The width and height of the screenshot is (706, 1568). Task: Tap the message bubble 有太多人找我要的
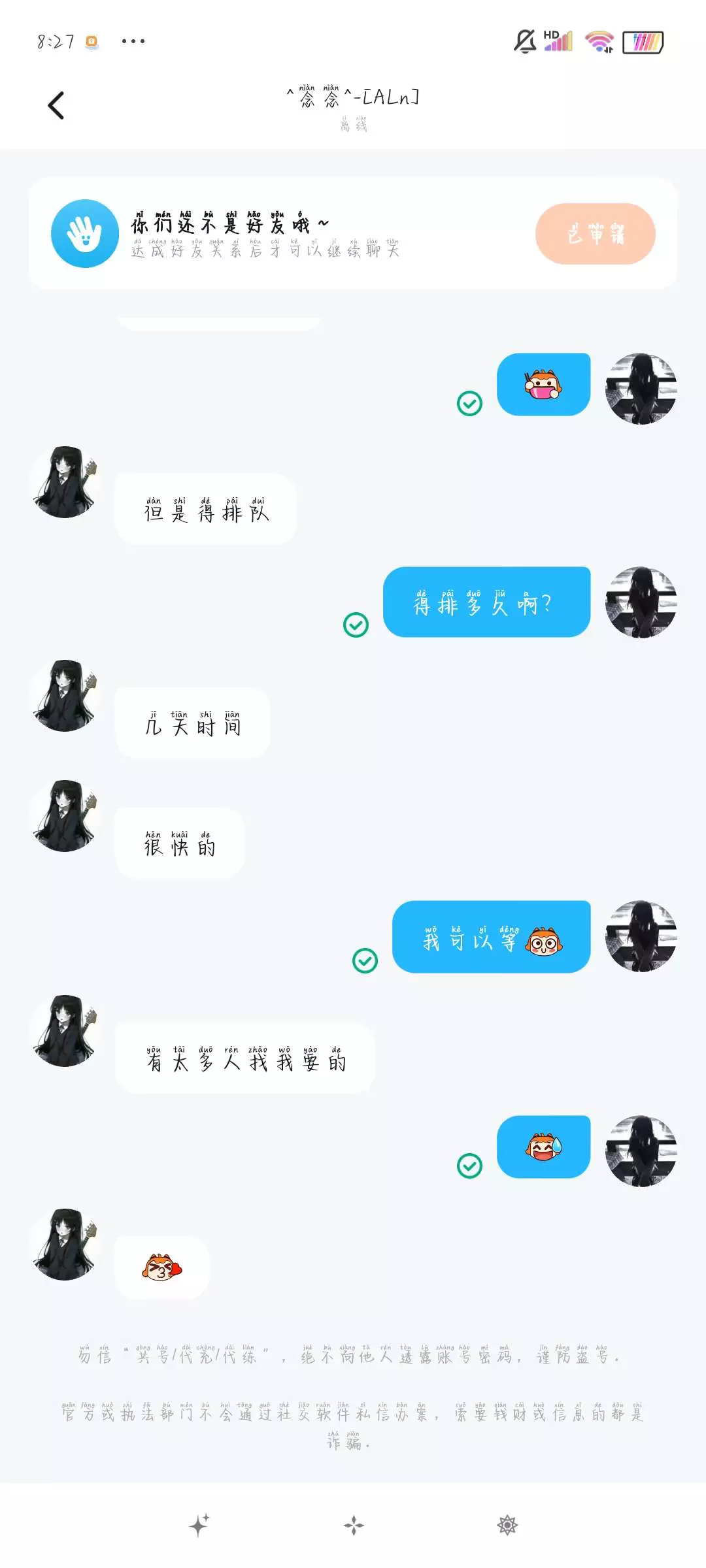point(245,1058)
